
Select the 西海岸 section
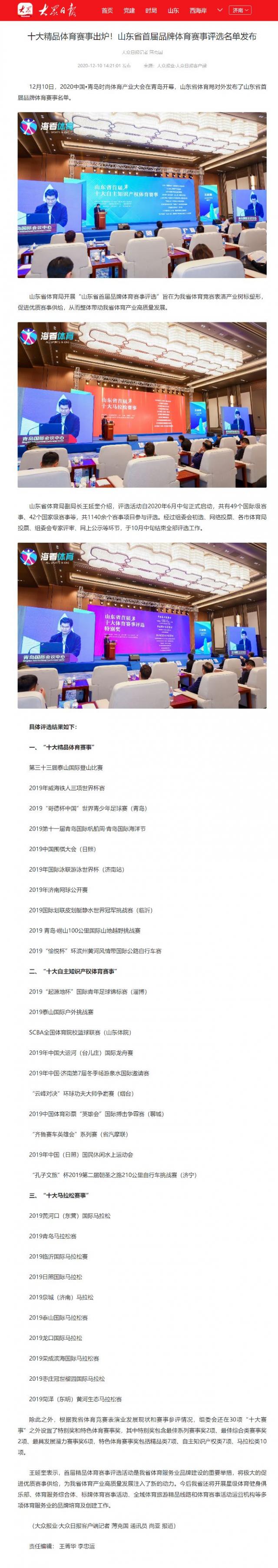click(x=199, y=10)
